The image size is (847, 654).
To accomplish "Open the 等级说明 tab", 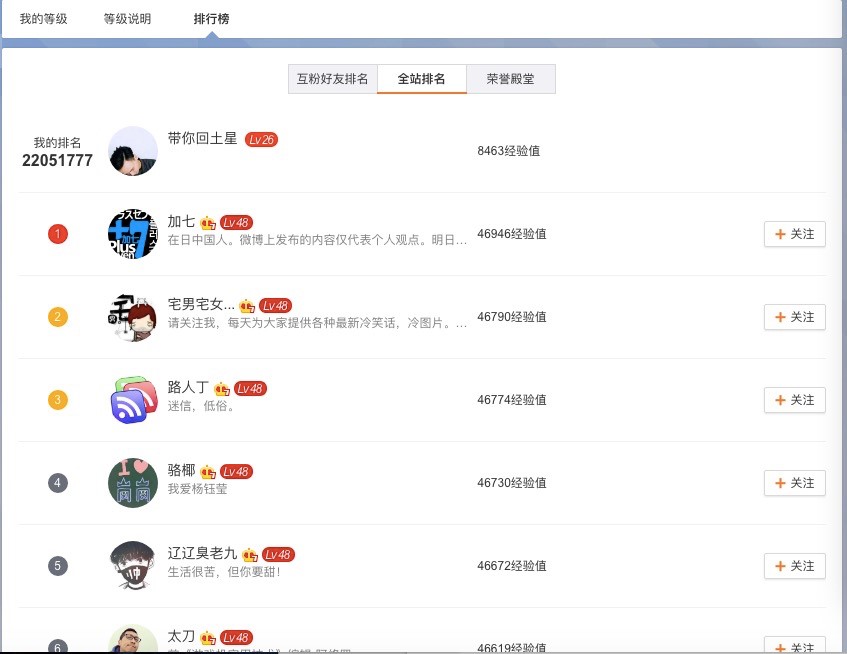I will pyautogui.click(x=127, y=19).
